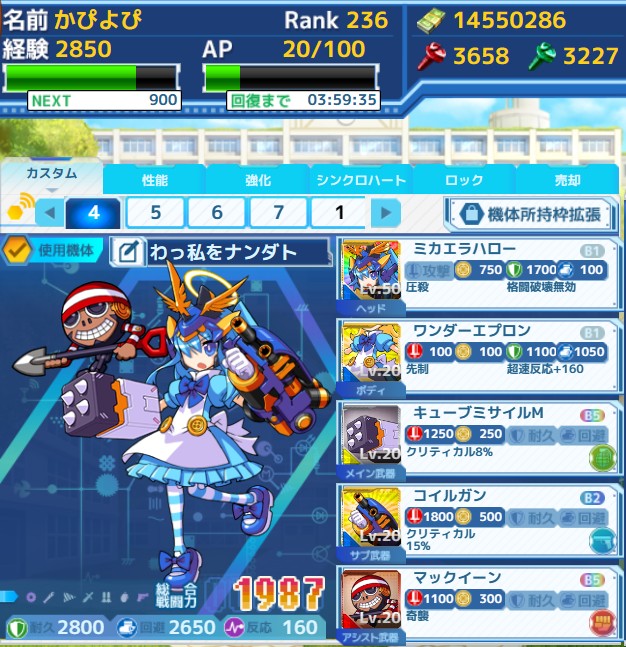Screen dimensions: 626x647
Task: Switch to the 強化 tab
Action: 257,180
